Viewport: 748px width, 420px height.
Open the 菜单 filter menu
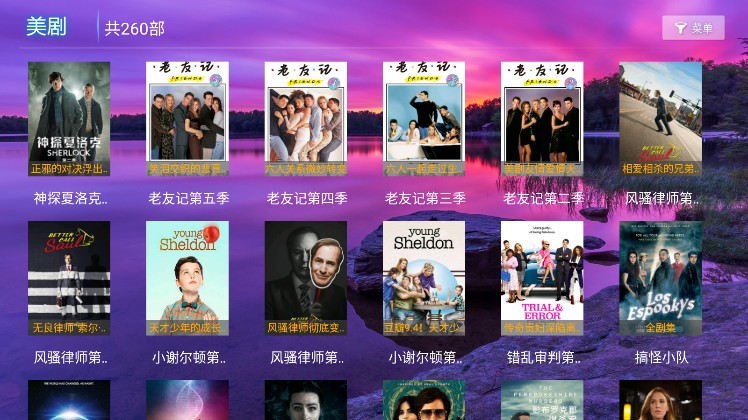(x=693, y=28)
